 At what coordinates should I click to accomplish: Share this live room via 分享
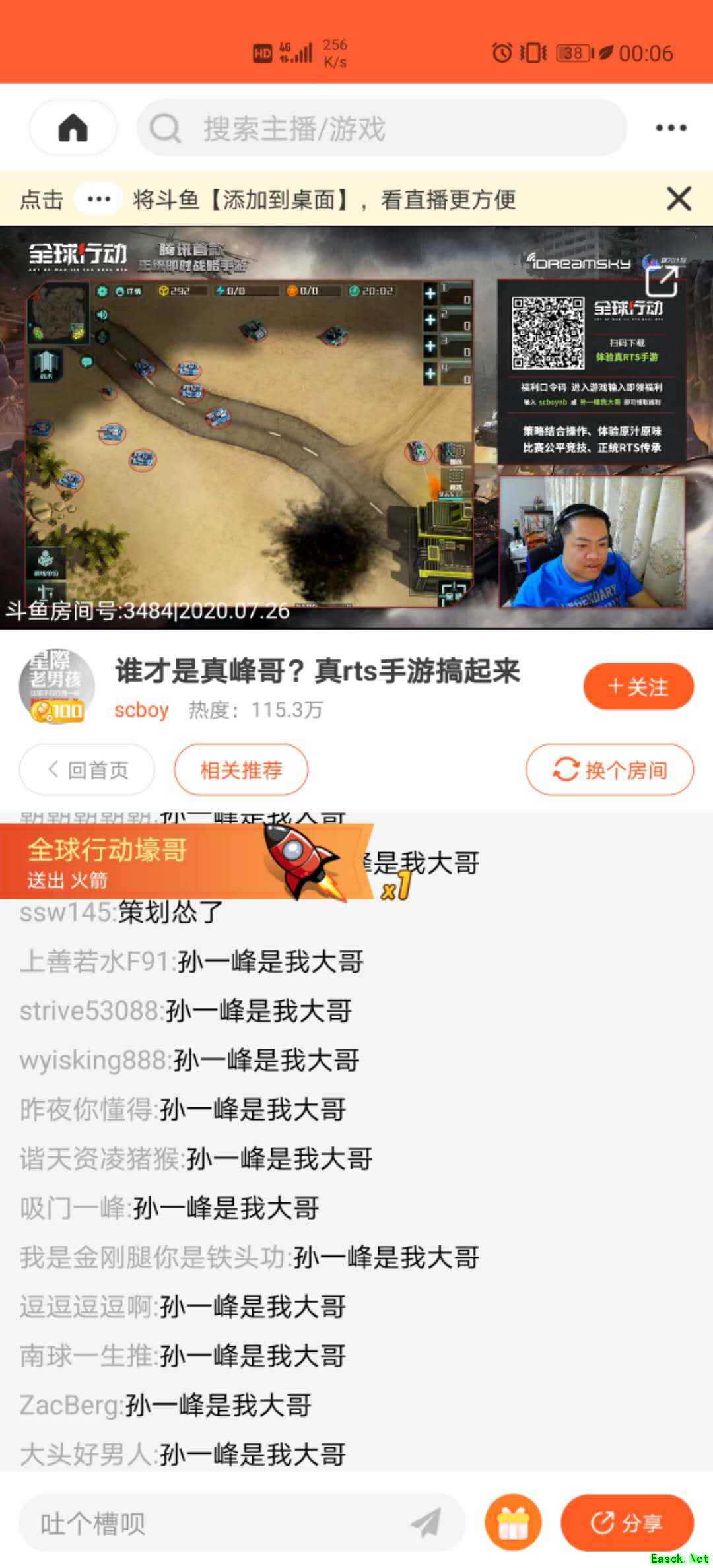click(x=627, y=1523)
